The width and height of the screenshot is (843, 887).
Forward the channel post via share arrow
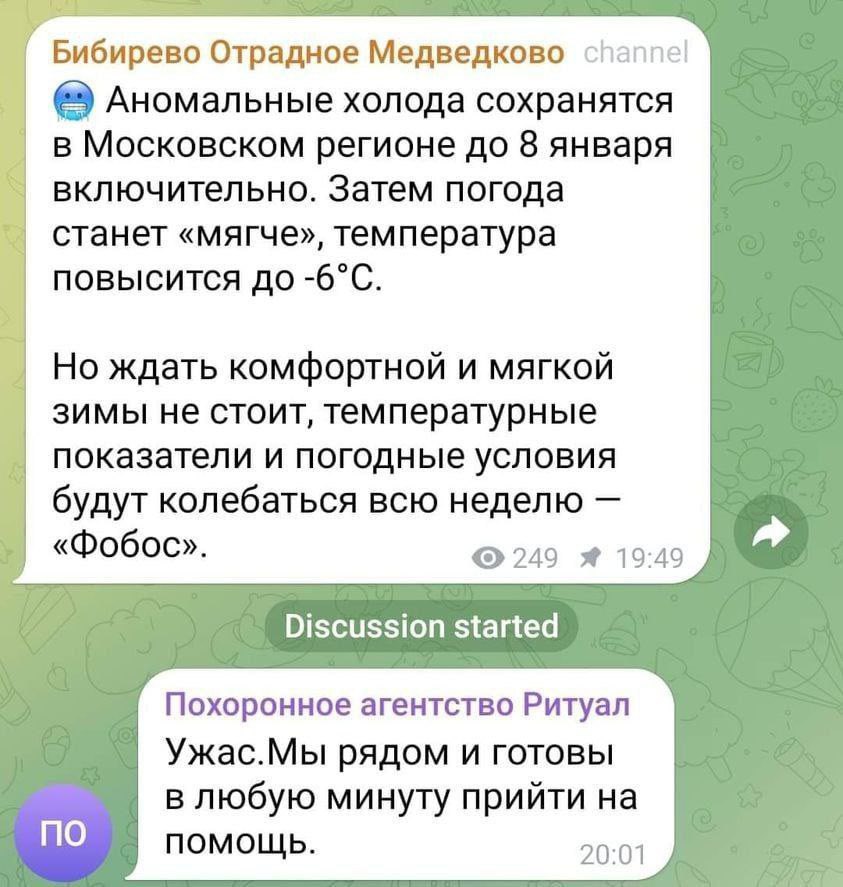(775, 536)
